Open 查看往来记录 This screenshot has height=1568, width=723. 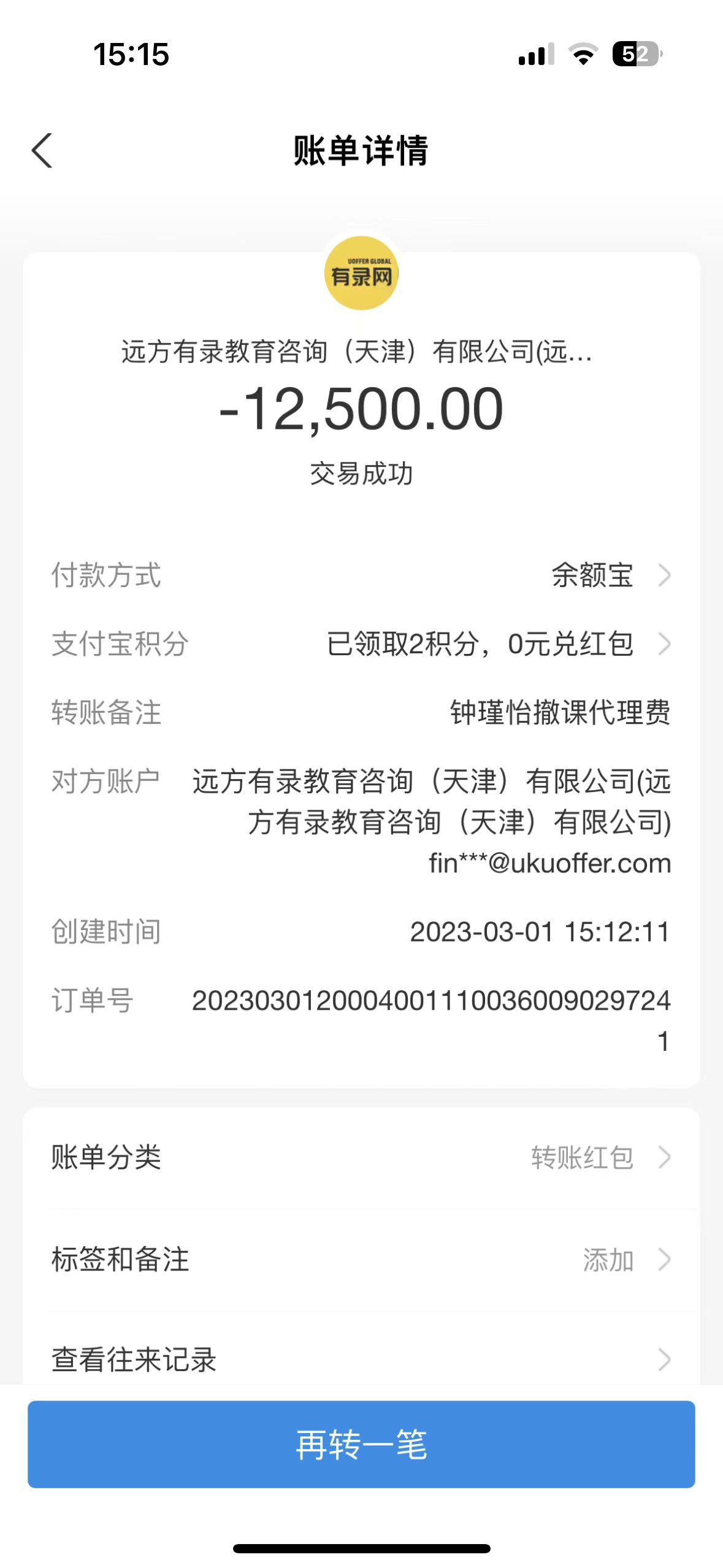coord(361,1359)
